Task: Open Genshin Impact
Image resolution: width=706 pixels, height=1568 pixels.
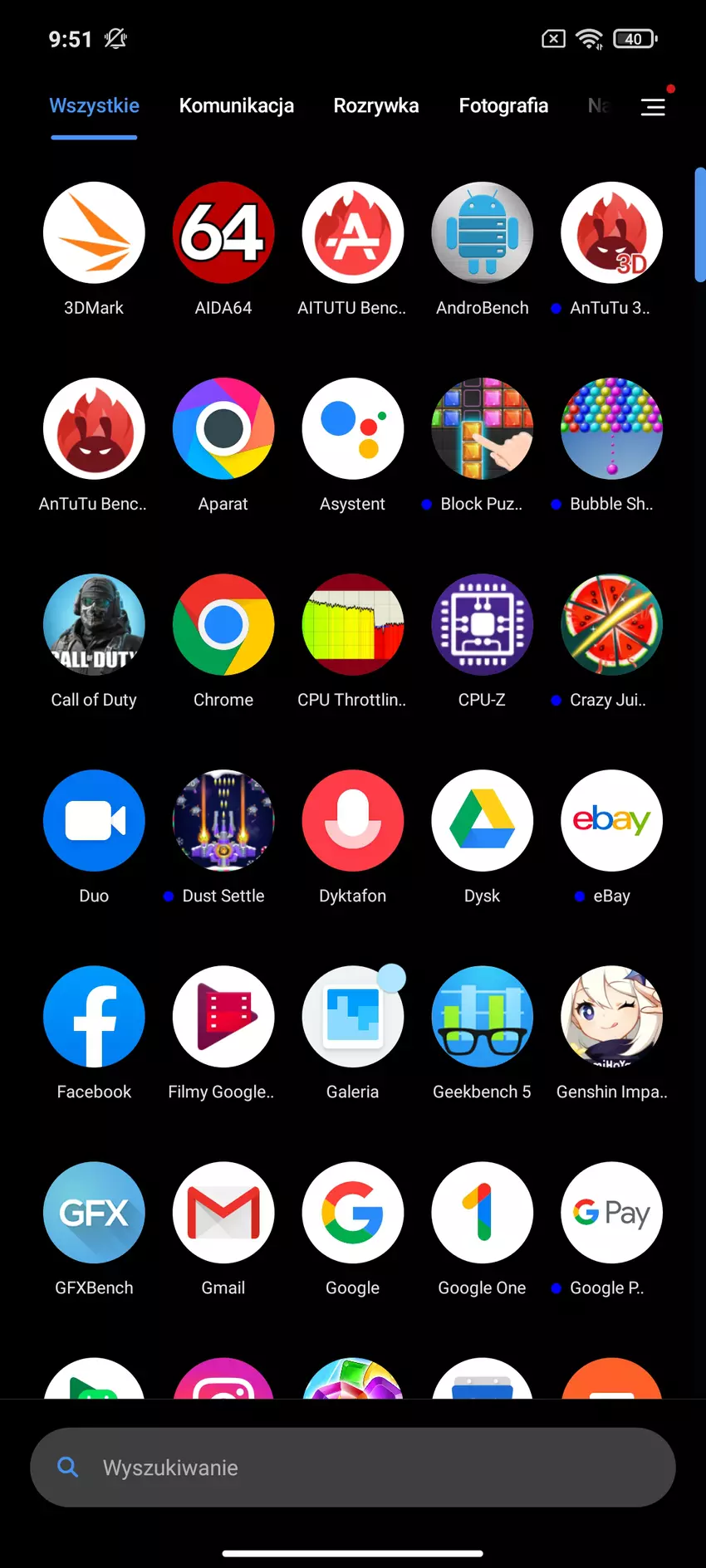Action: (612, 1017)
